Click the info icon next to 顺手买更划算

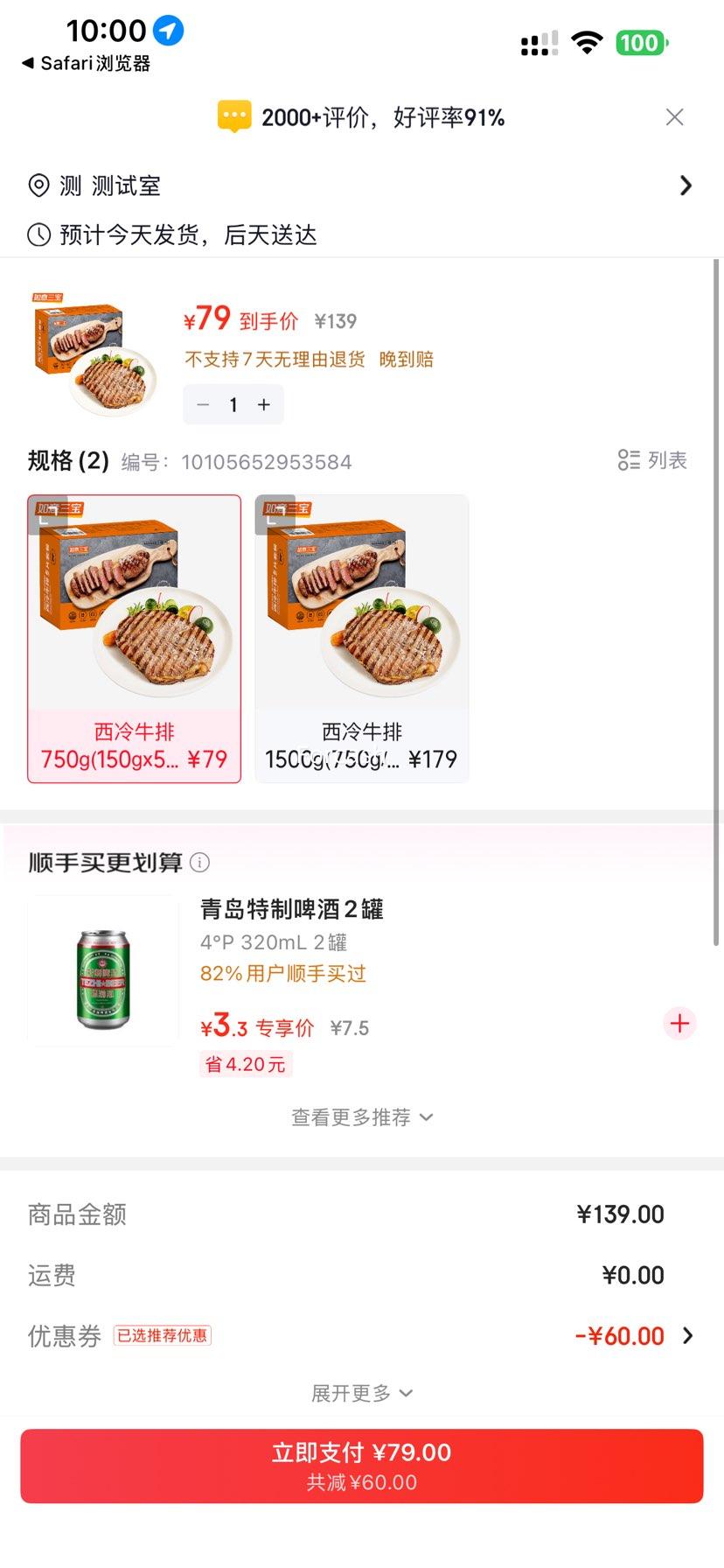tap(200, 863)
